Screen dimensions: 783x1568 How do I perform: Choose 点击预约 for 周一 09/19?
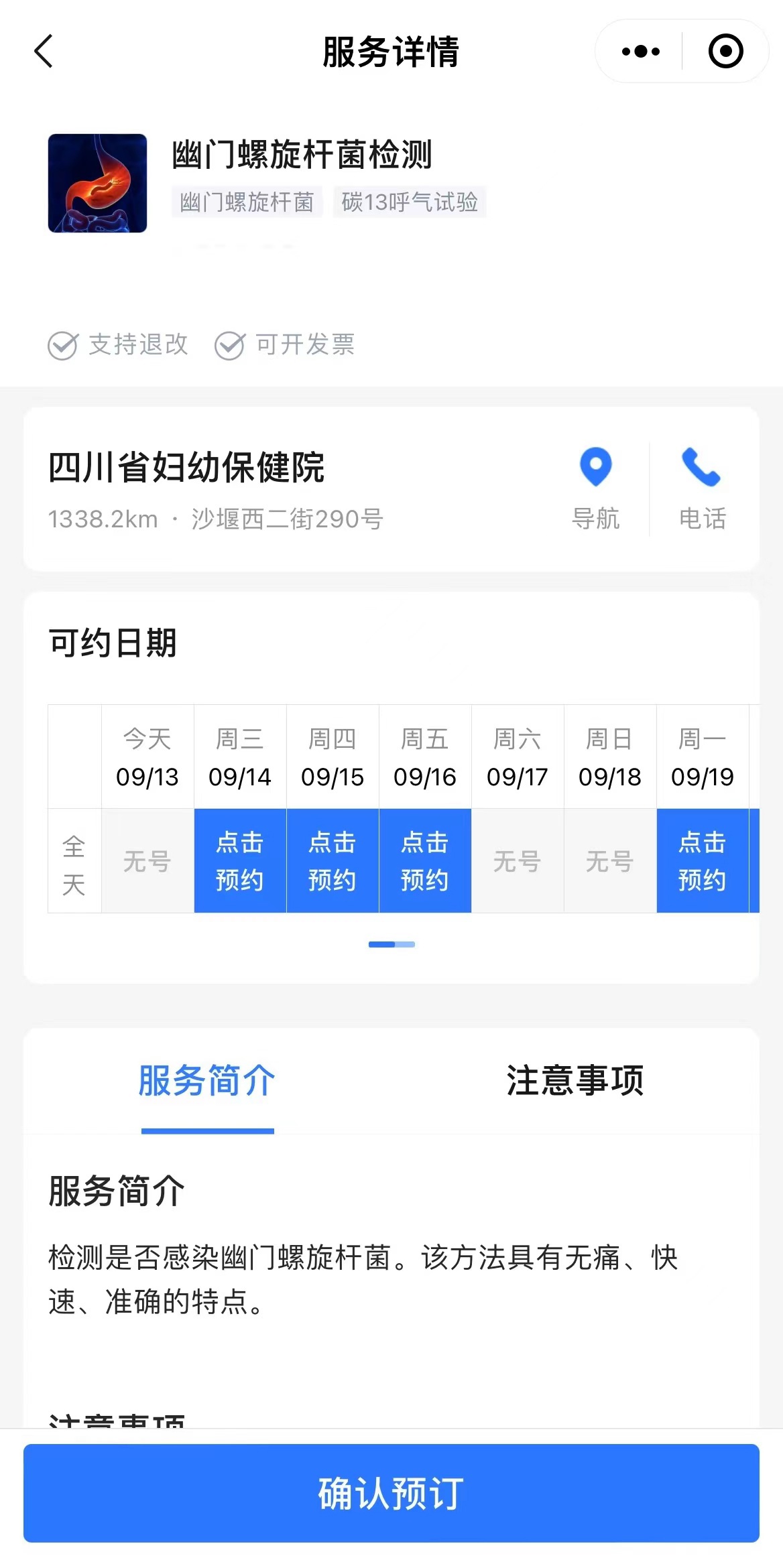click(702, 860)
